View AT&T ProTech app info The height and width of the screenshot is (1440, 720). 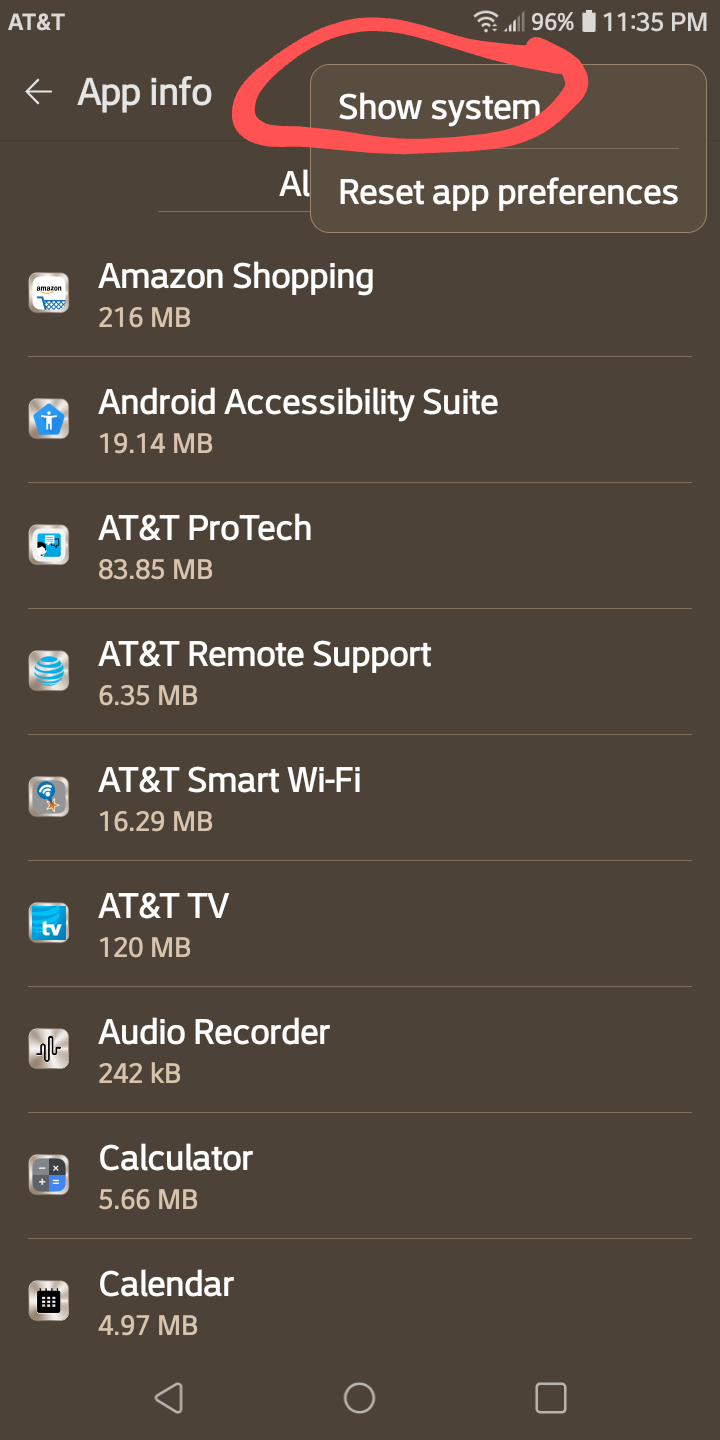pyautogui.click(x=360, y=546)
